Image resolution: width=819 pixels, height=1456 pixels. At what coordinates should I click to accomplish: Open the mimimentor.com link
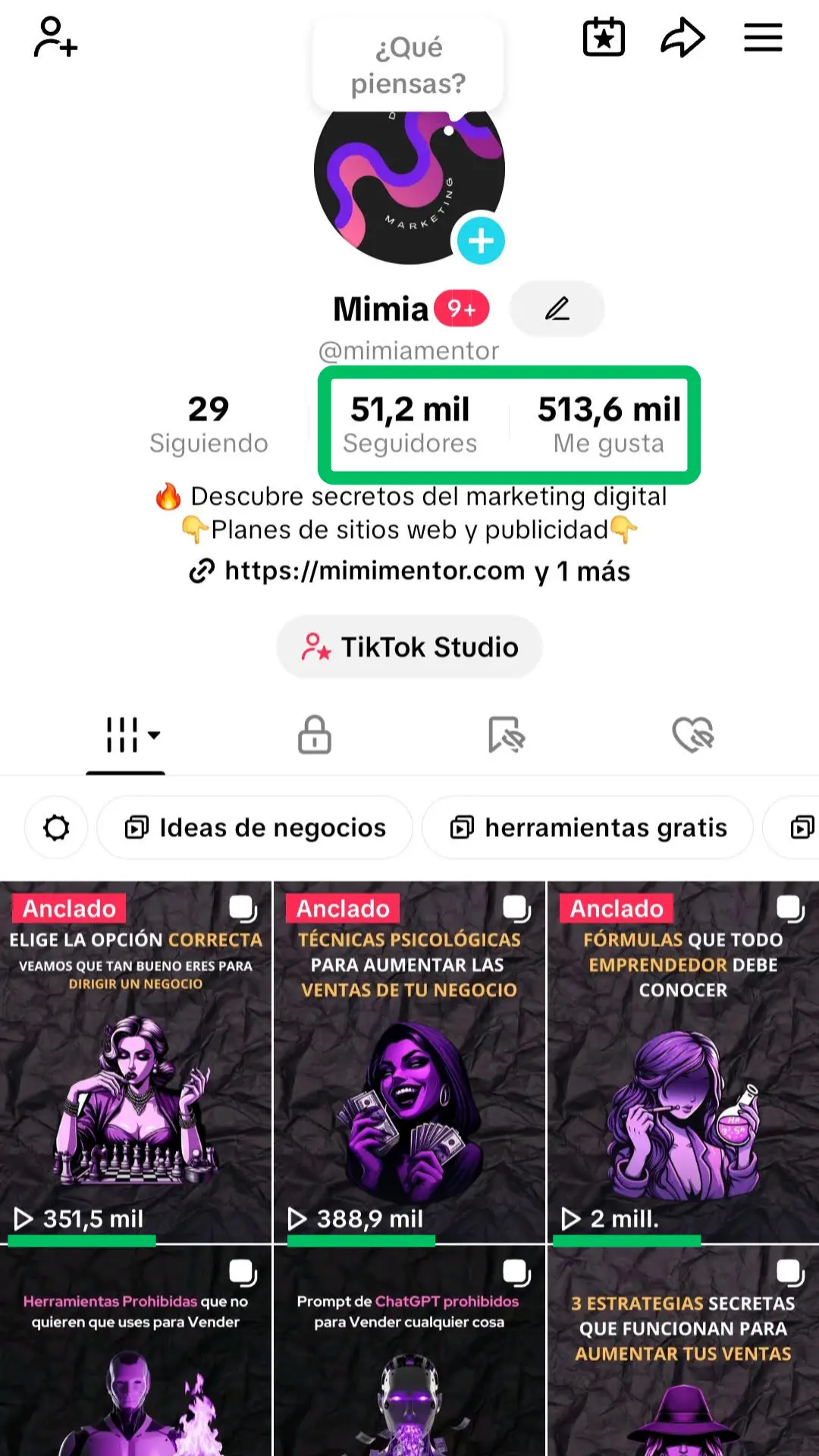coord(375,571)
